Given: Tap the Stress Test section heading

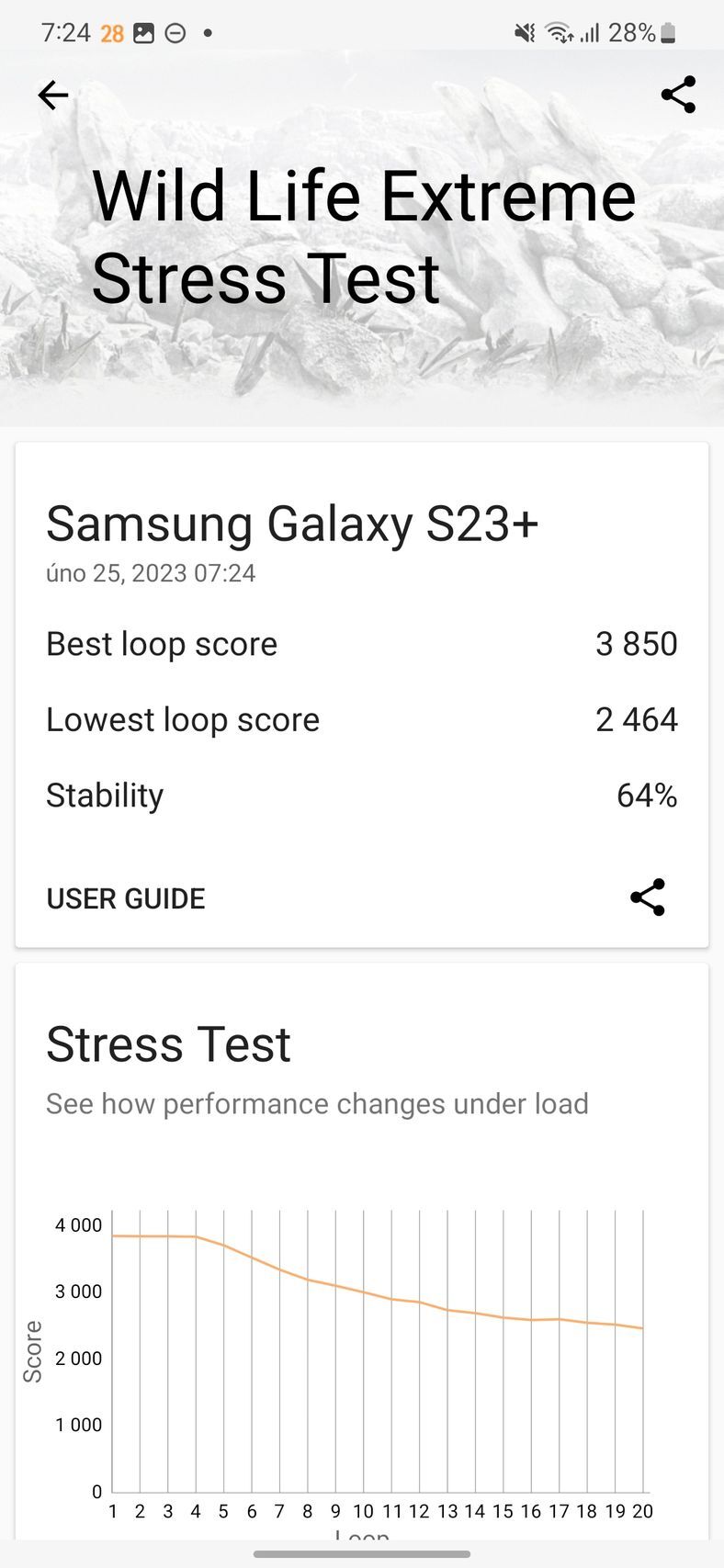Looking at the screenshot, I should (168, 1043).
